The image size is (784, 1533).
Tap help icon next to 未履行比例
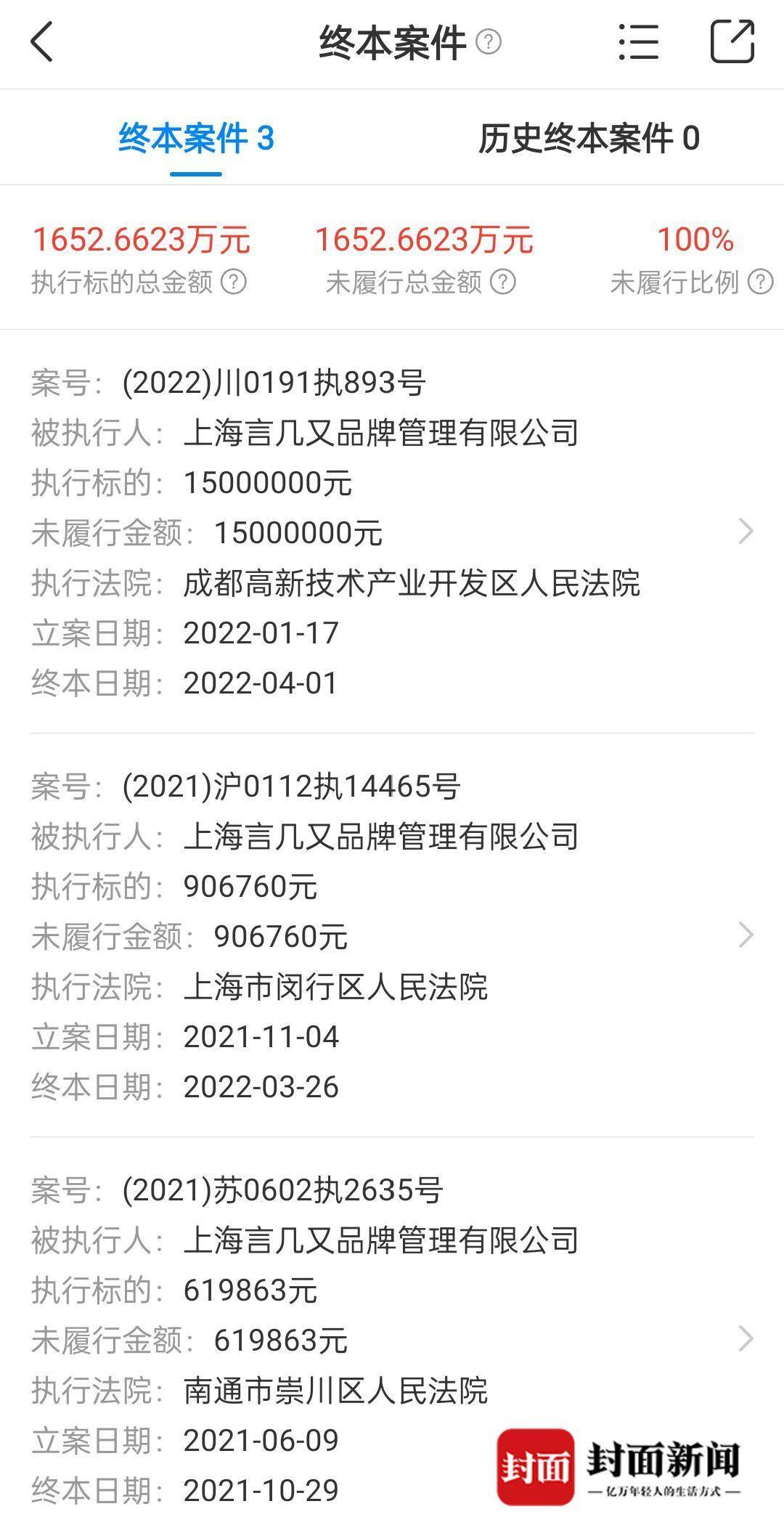pyautogui.click(x=760, y=282)
